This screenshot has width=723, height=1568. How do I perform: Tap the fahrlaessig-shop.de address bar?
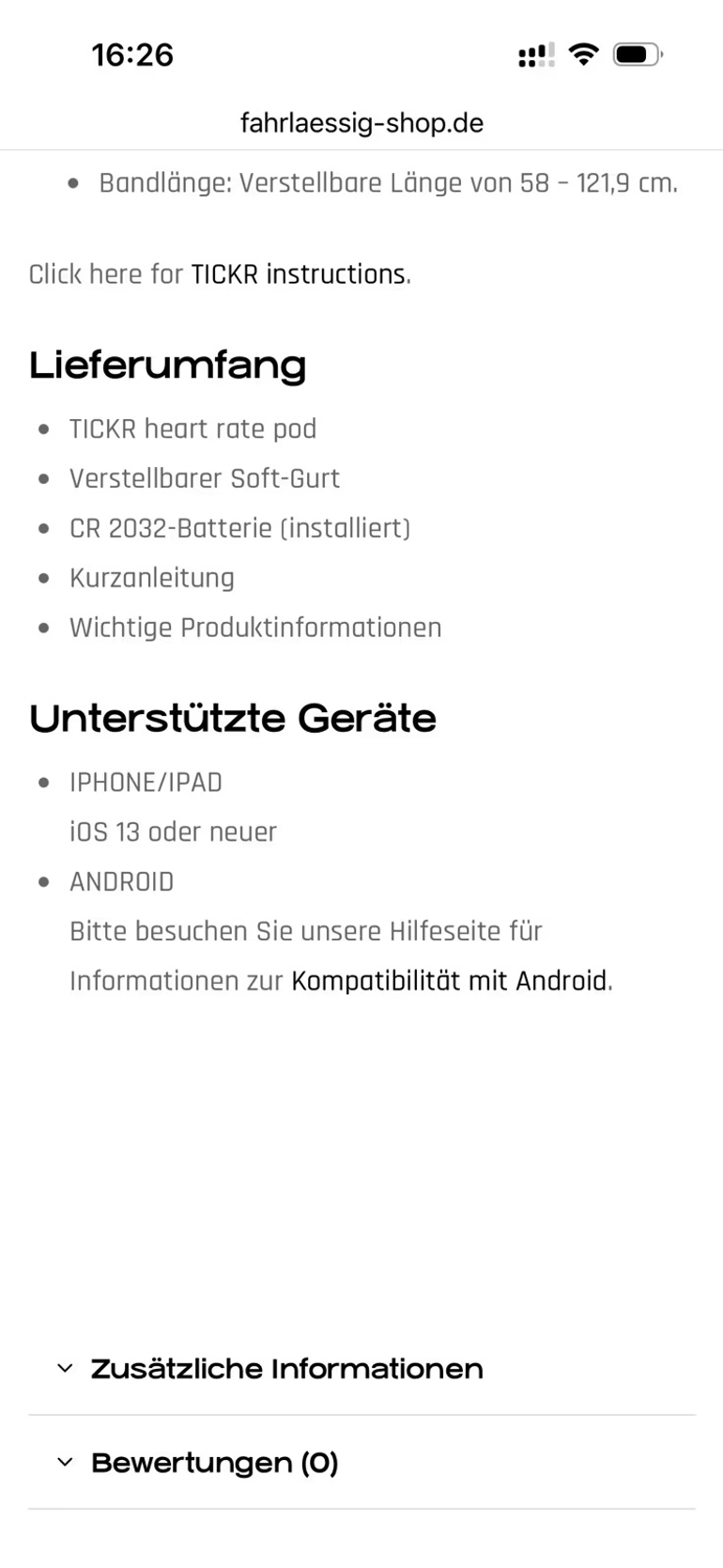(x=361, y=123)
